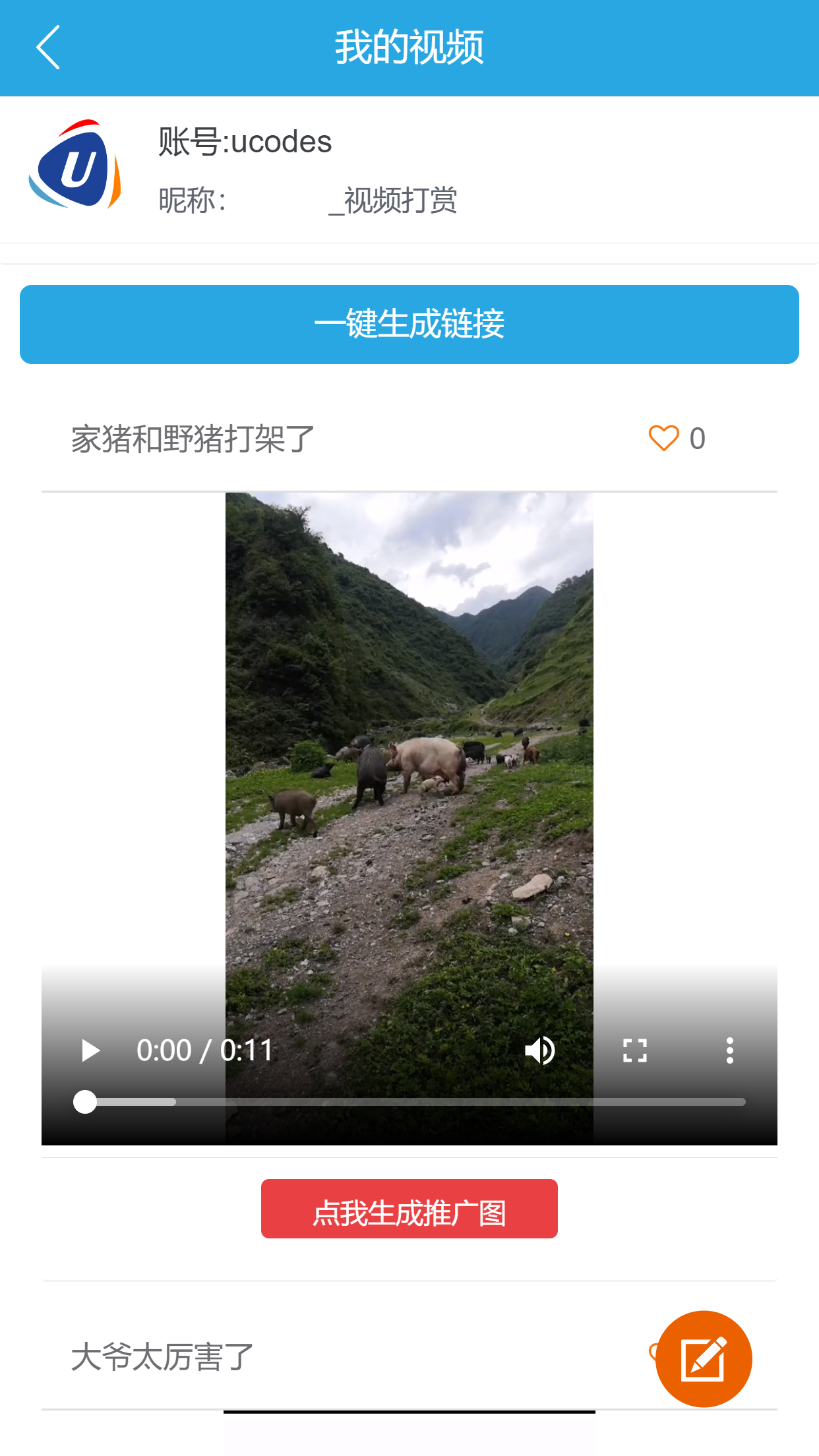Tap the 一键生成链接 button

[x=409, y=324]
